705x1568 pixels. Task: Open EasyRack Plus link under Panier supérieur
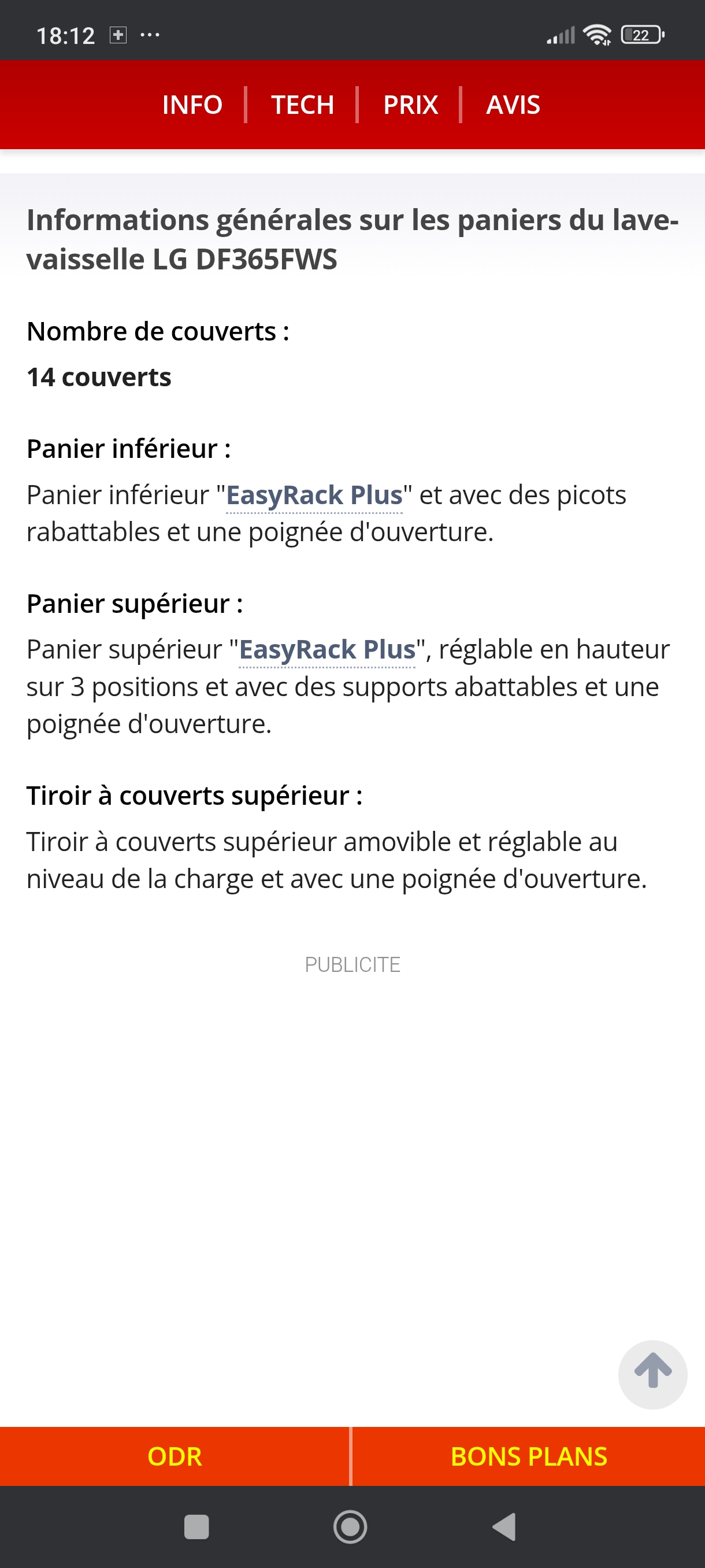[327, 650]
